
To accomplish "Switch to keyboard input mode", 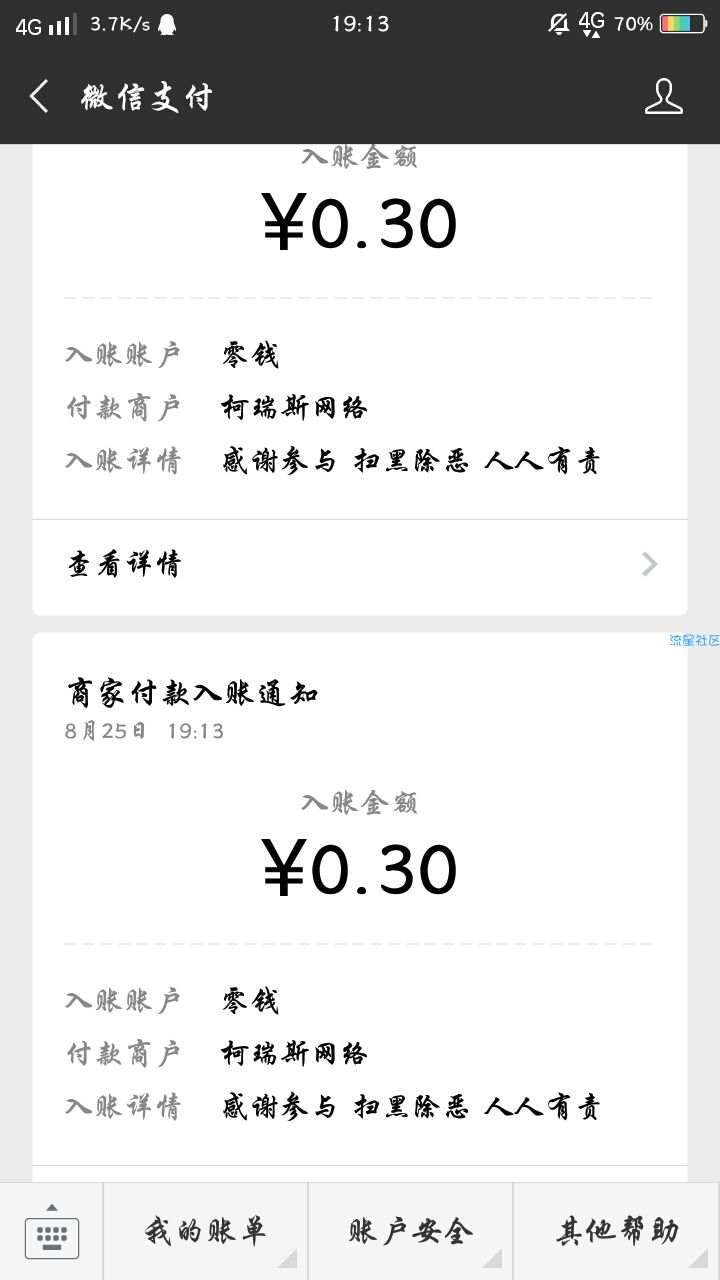I will tap(51, 1233).
